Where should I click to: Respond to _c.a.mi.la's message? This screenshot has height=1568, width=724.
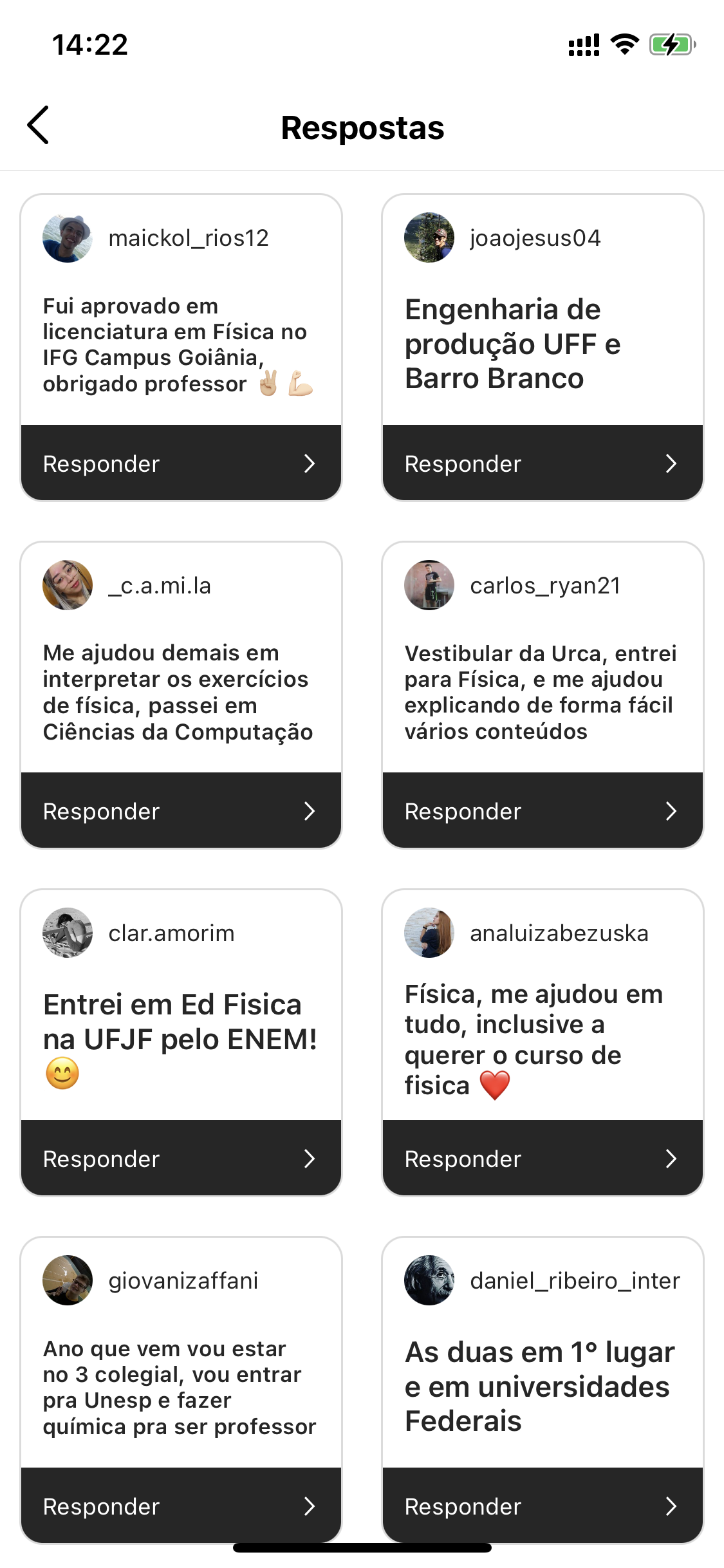(181, 811)
